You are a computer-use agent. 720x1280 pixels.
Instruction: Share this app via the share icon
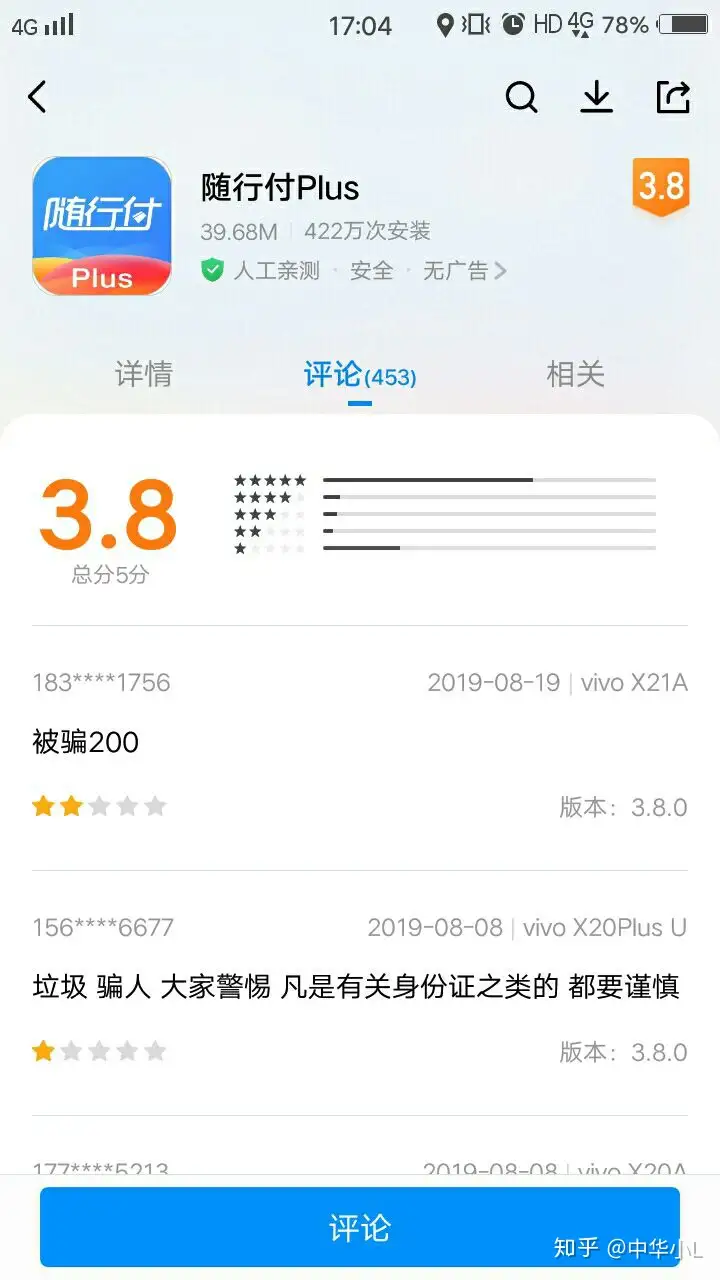click(x=673, y=97)
